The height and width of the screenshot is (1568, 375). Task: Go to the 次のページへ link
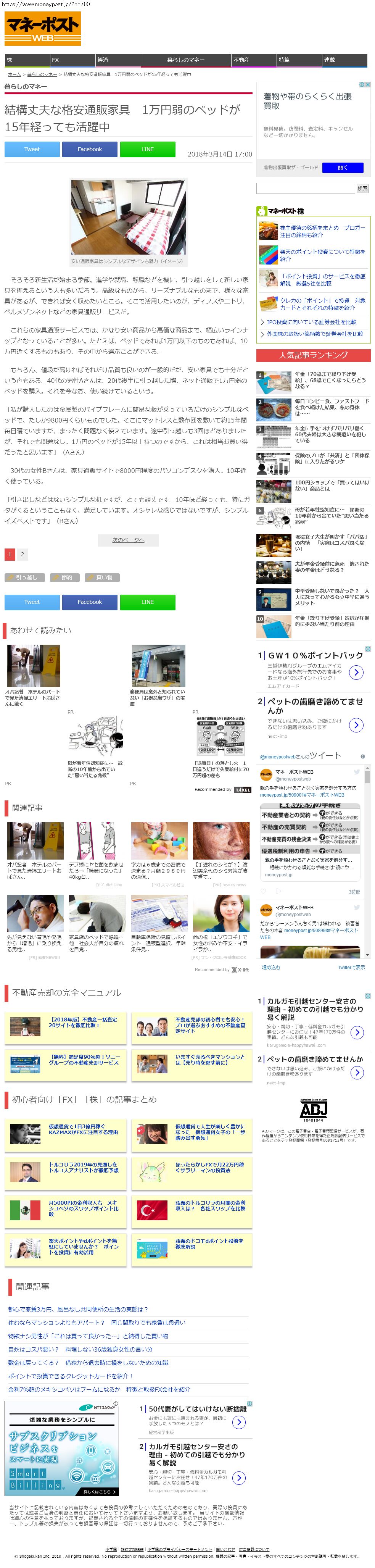(x=129, y=540)
